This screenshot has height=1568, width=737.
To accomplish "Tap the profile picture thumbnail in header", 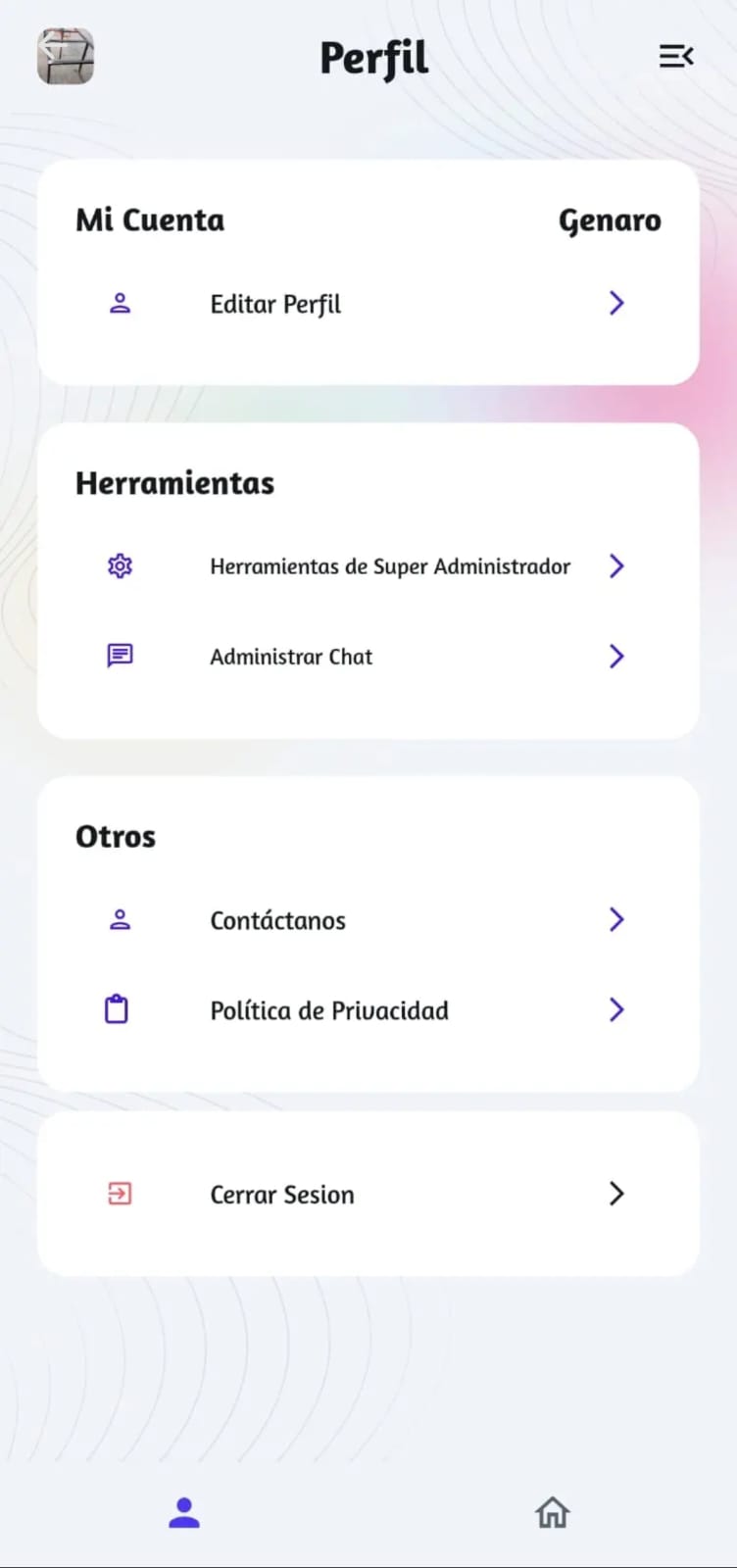I will [x=66, y=56].
